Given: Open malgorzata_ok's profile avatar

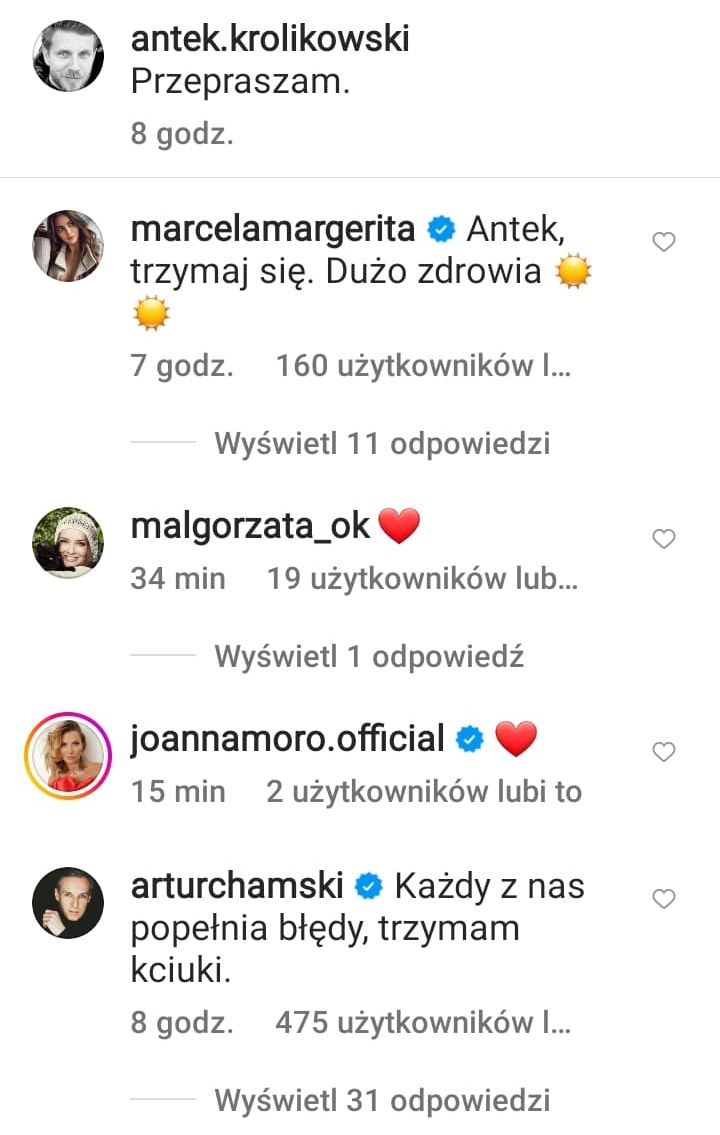Looking at the screenshot, I should pos(68,542).
